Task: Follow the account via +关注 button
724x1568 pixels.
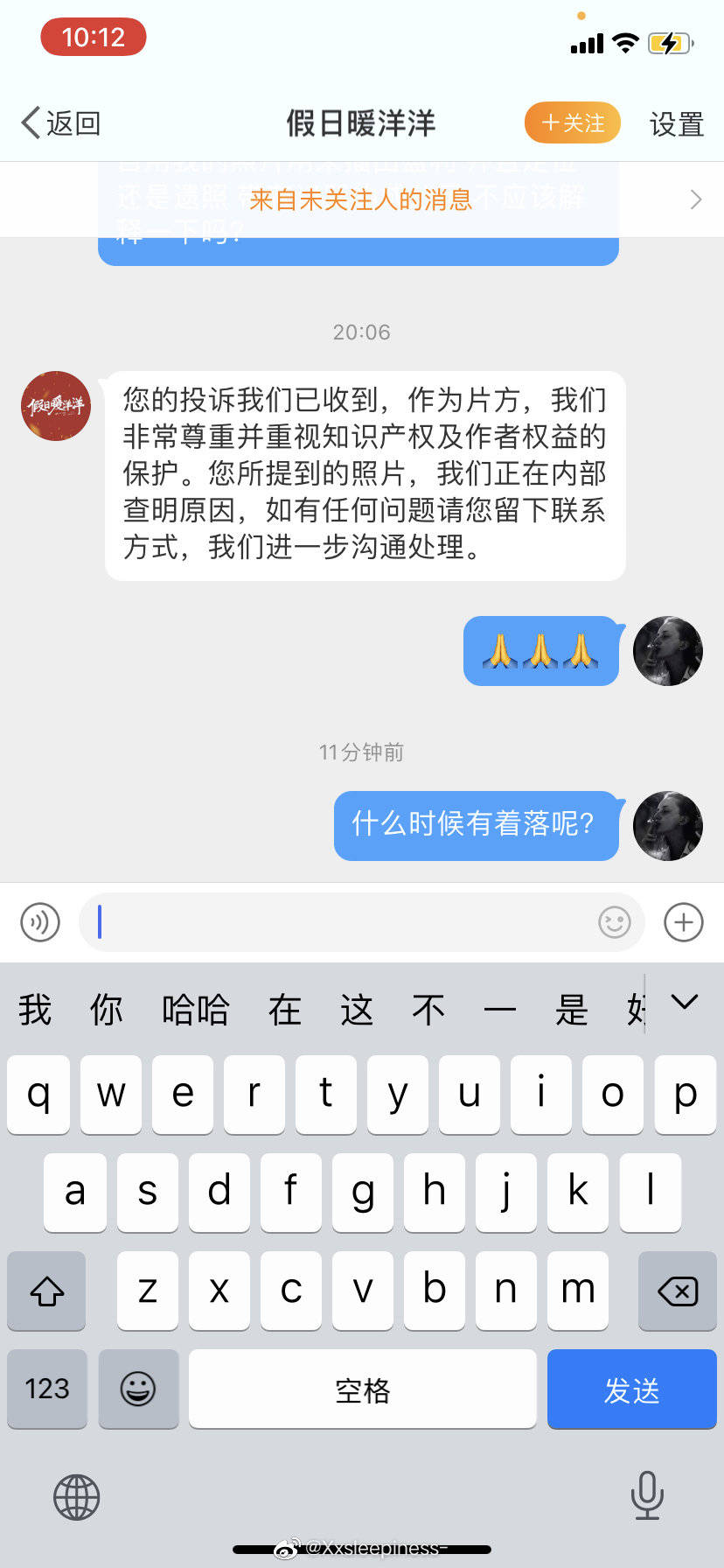Action: coord(572,122)
